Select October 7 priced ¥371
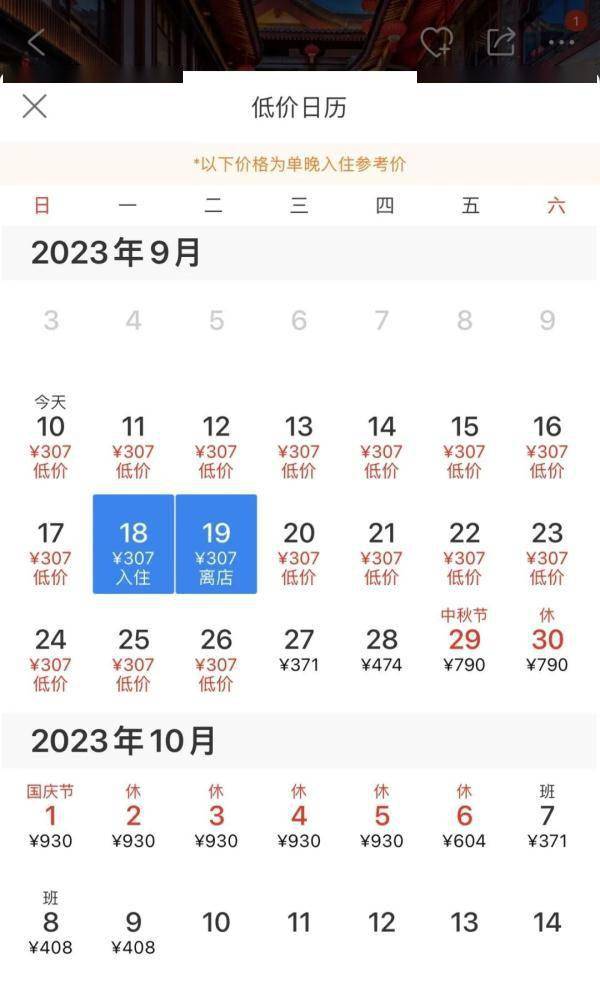Image resolution: width=600 pixels, height=988 pixels. [547, 817]
